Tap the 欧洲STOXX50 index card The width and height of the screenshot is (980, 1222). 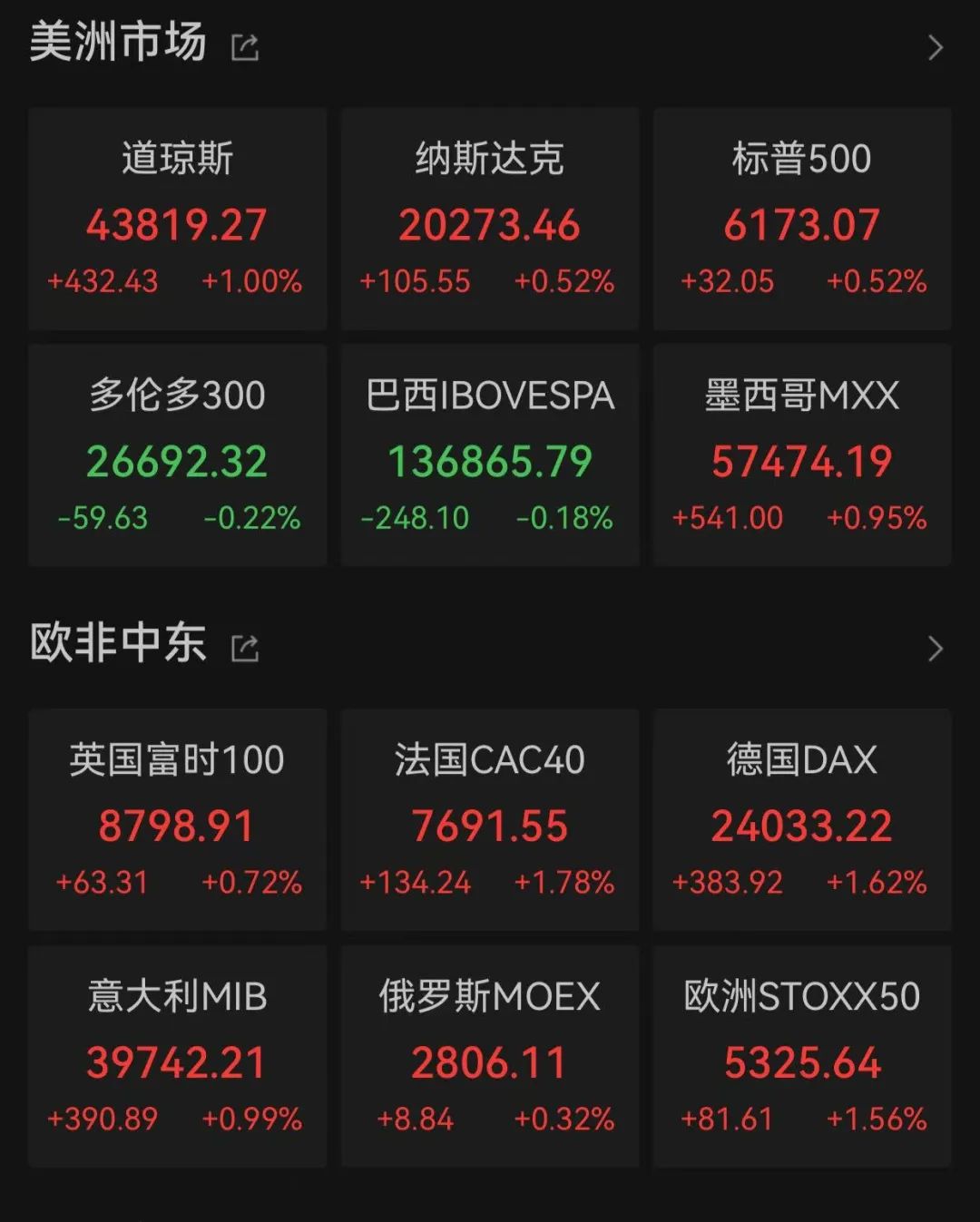(x=802, y=1057)
